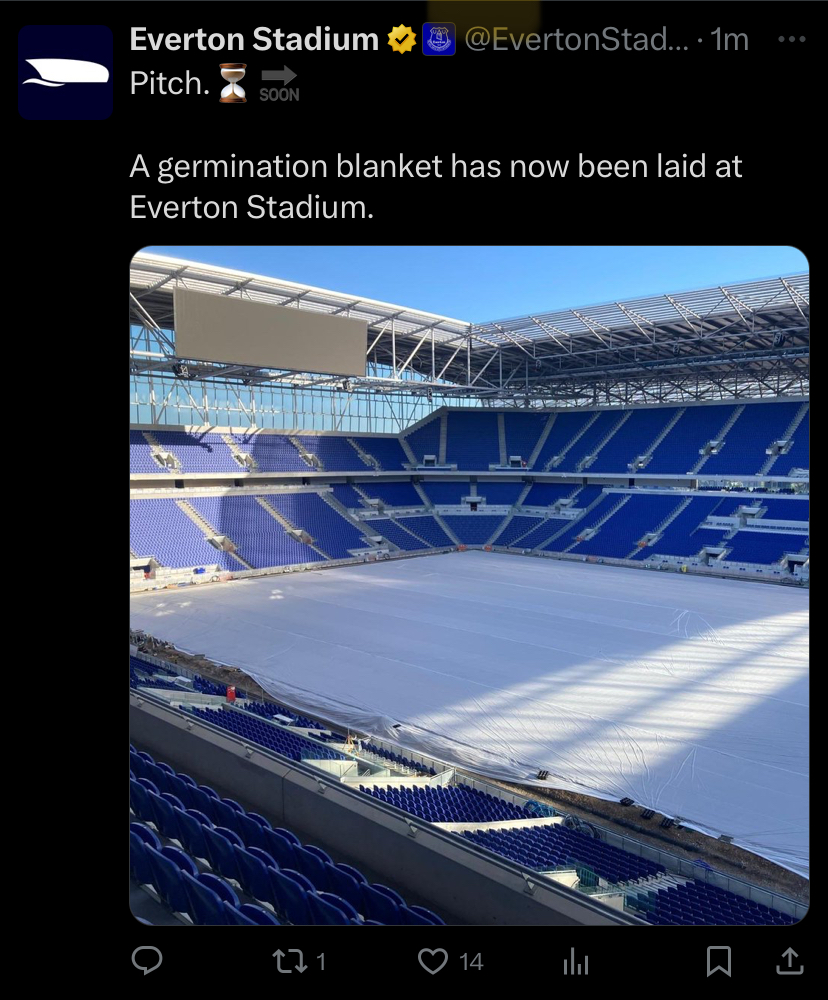
Task: Bookmark this Everton Stadium tweet
Action: (718, 961)
